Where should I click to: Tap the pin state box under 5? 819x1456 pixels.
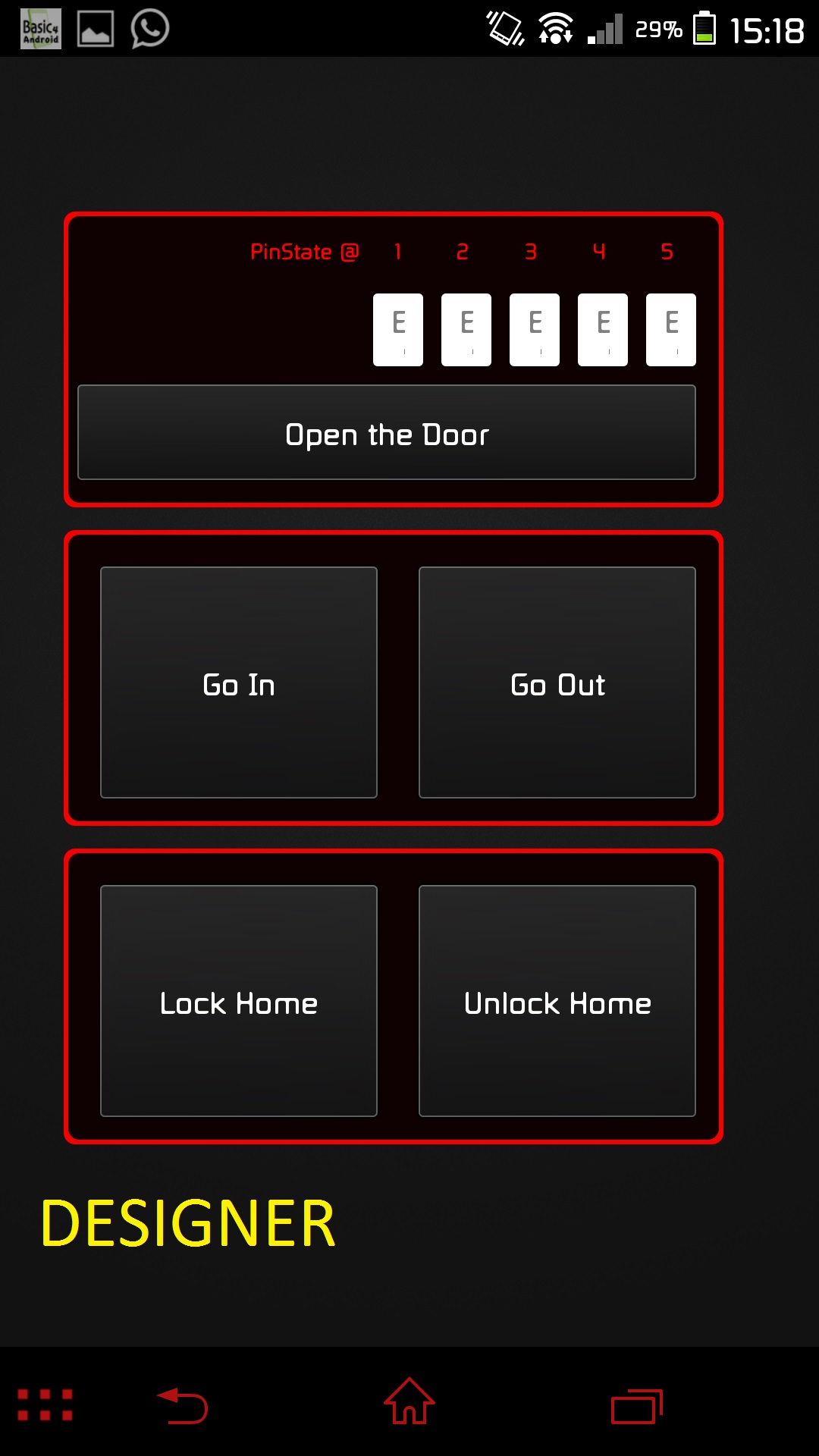click(x=671, y=330)
